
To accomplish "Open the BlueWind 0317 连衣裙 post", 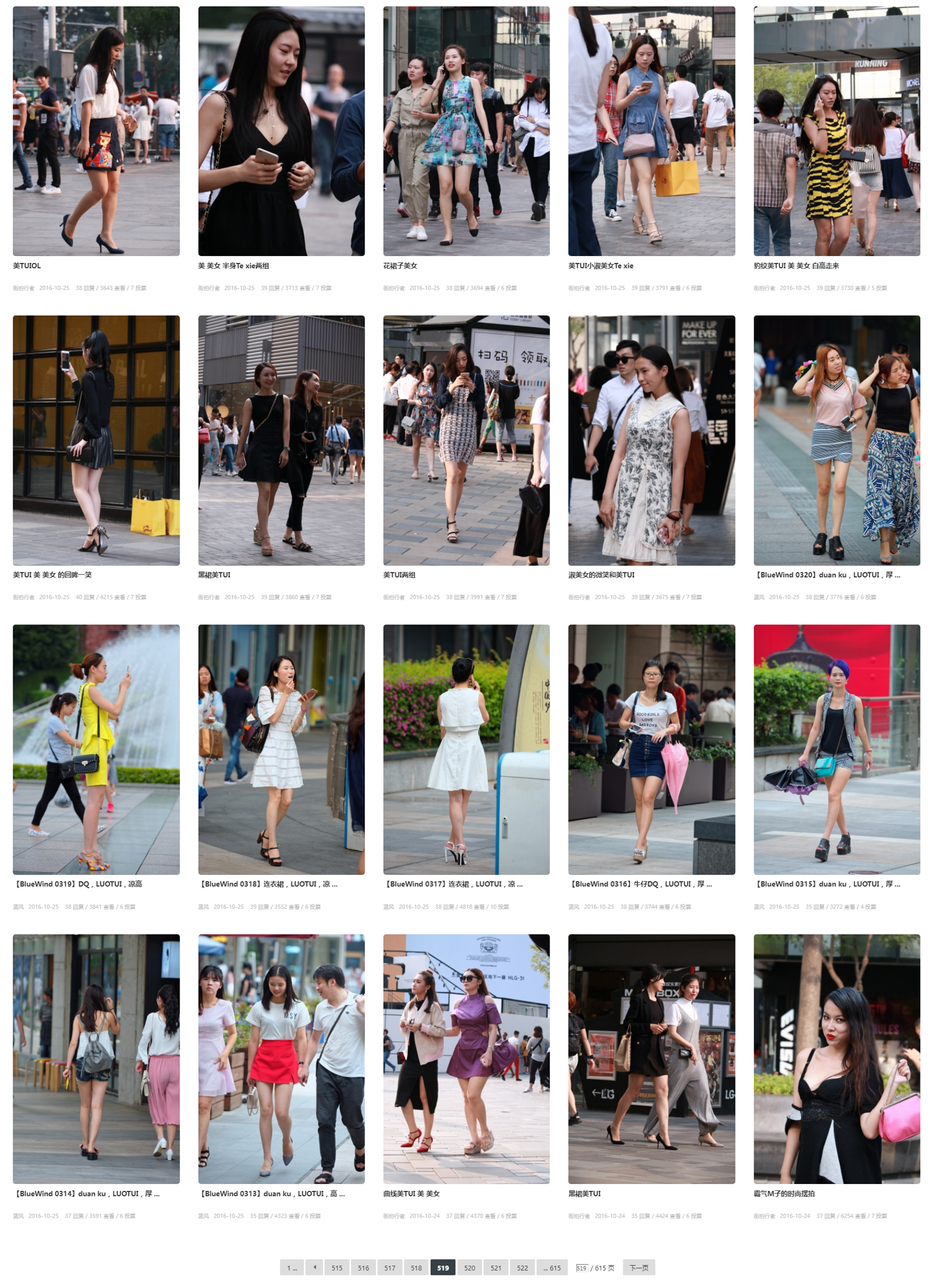I will pos(466,749).
